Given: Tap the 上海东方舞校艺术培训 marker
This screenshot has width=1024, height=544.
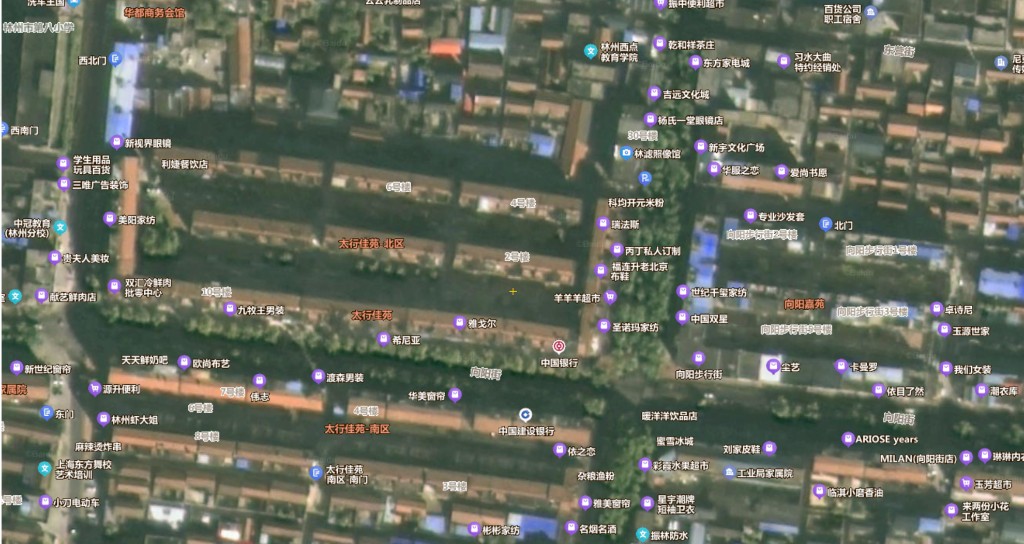Looking at the screenshot, I should click(x=44, y=468).
